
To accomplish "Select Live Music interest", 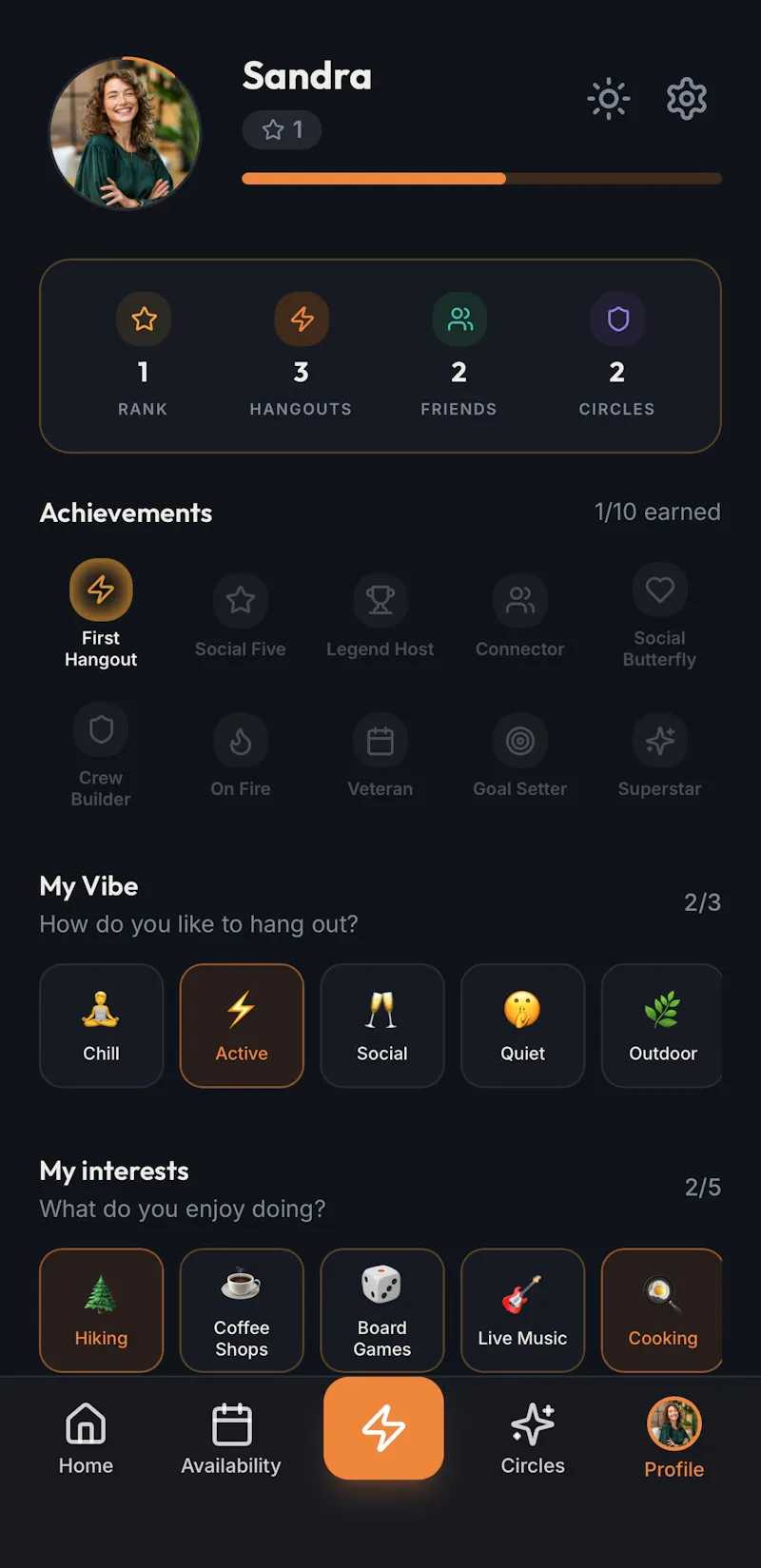I will coord(522,1310).
